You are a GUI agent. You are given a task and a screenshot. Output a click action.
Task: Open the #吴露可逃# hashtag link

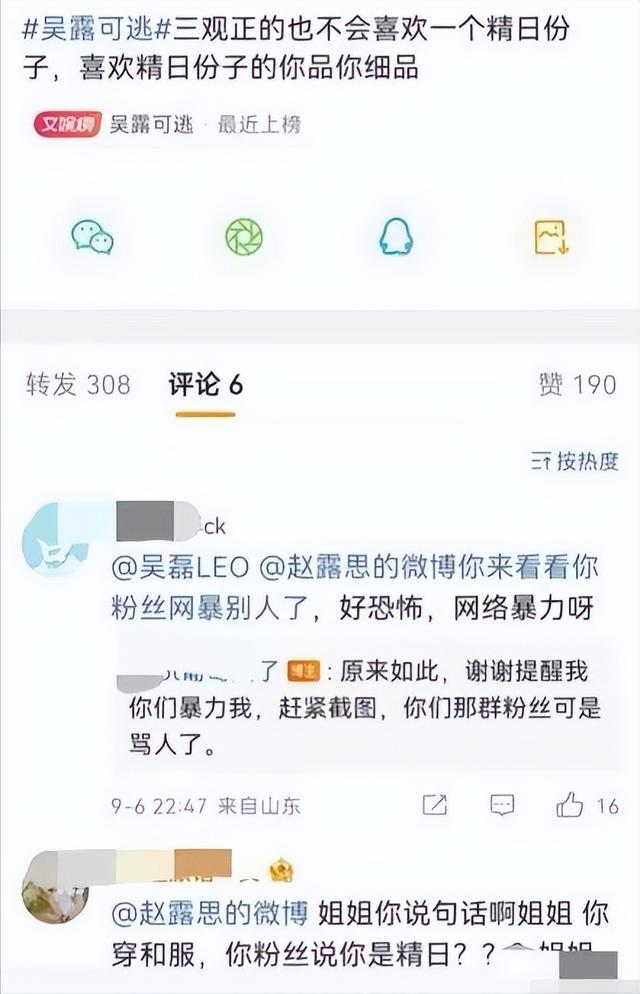tap(96, 29)
